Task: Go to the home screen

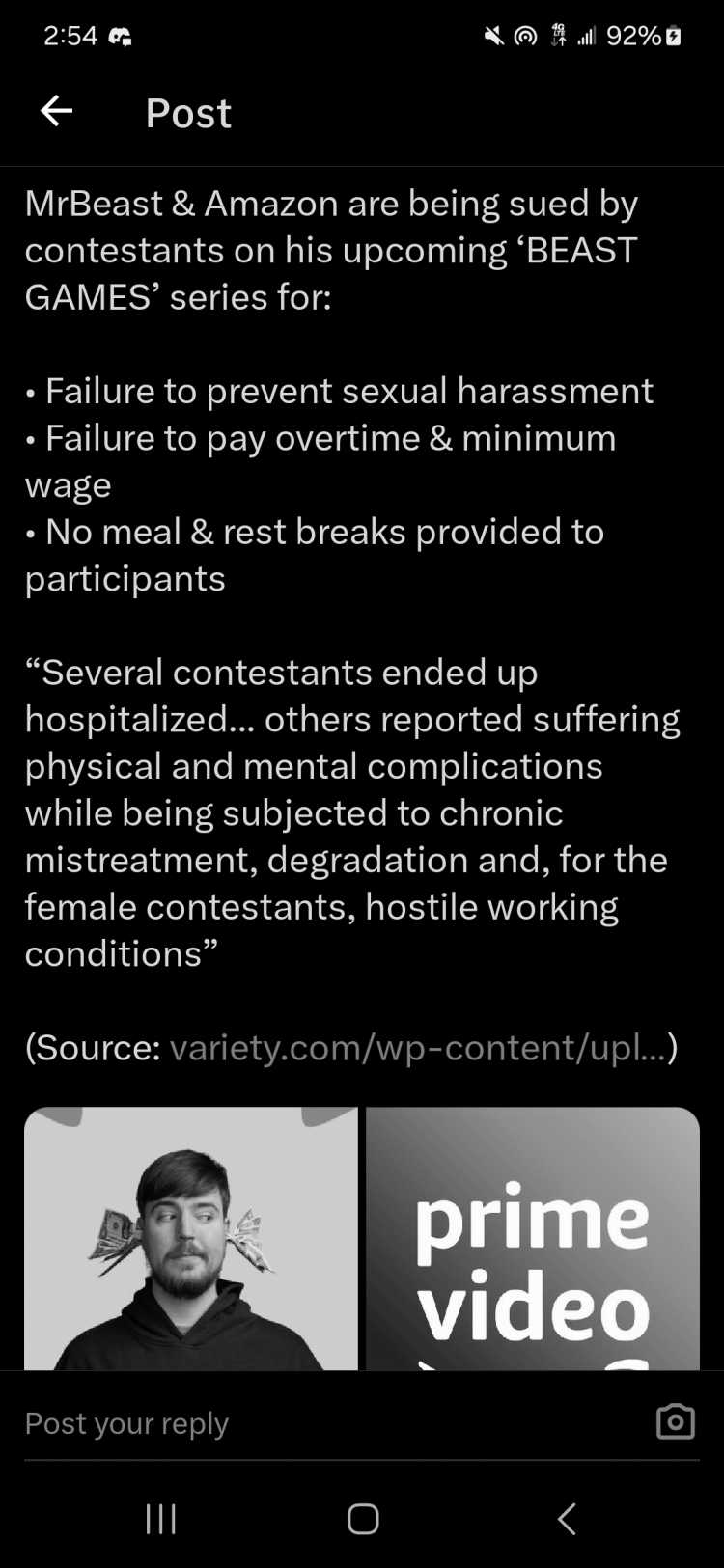Action: click(363, 1519)
